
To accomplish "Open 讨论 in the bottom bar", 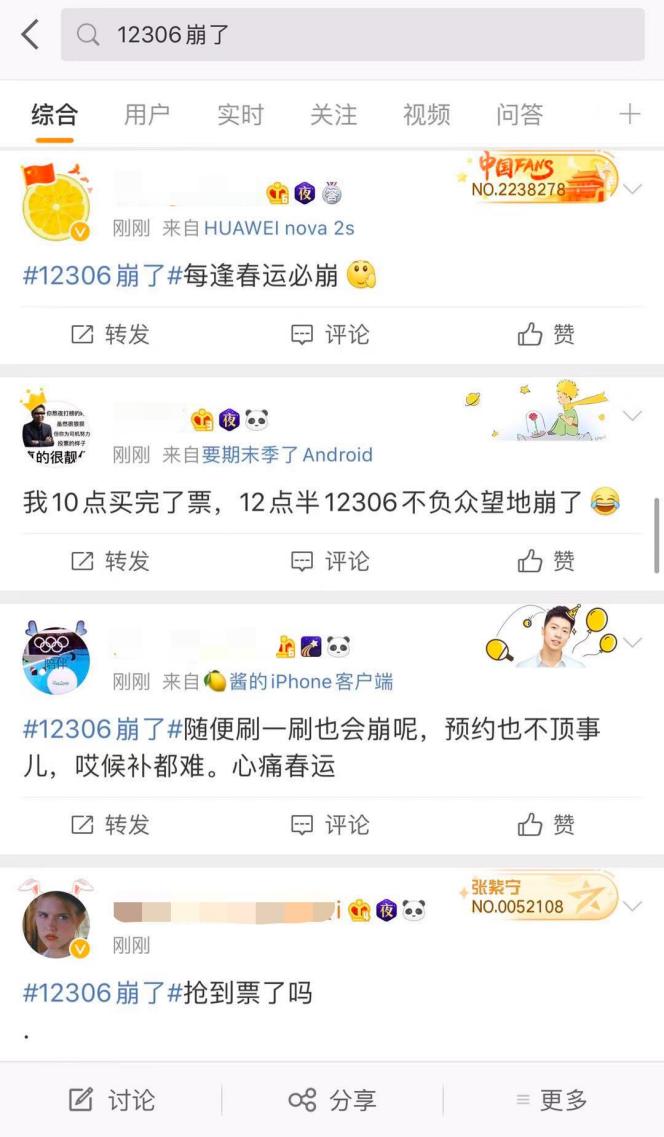I will pyautogui.click(x=112, y=1101).
